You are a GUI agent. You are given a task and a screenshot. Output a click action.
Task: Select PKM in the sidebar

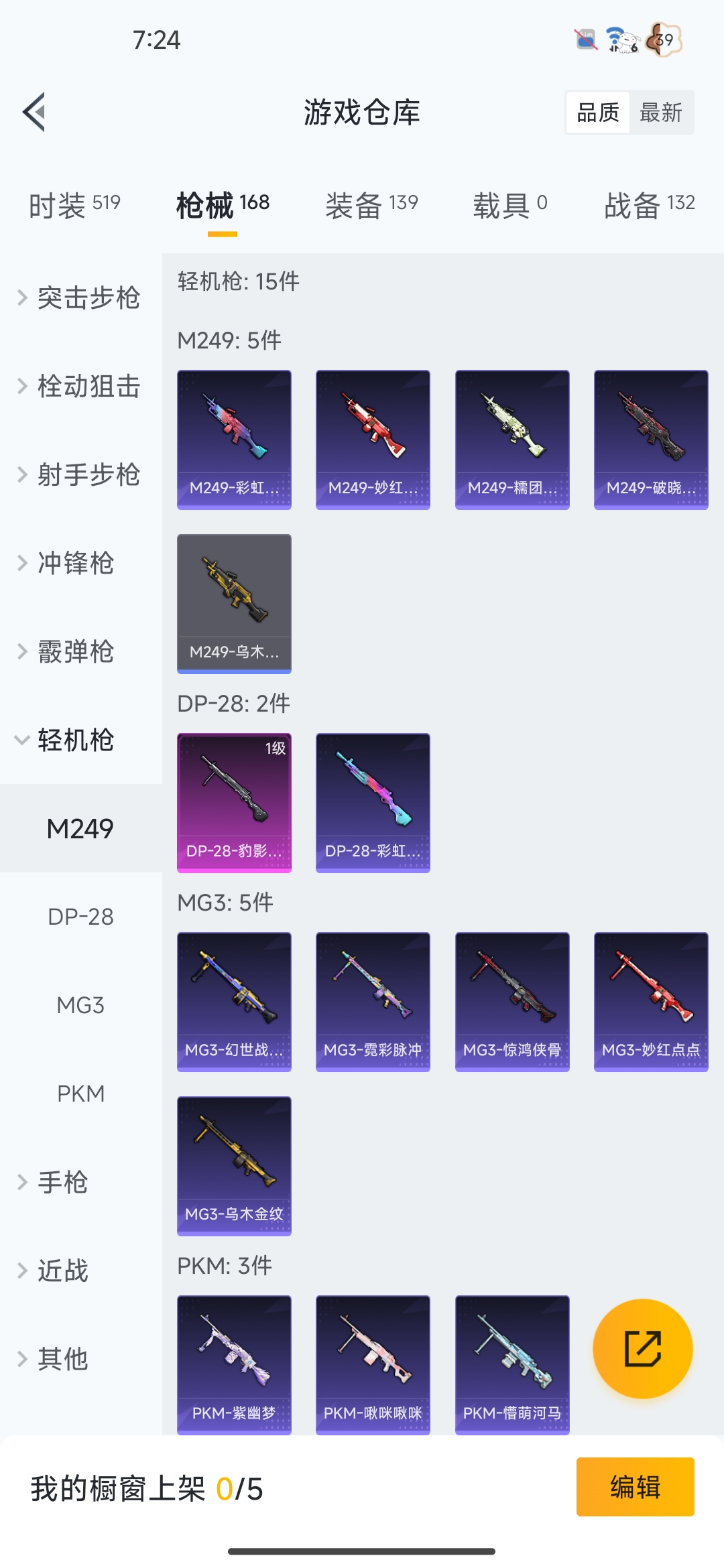point(80,1094)
